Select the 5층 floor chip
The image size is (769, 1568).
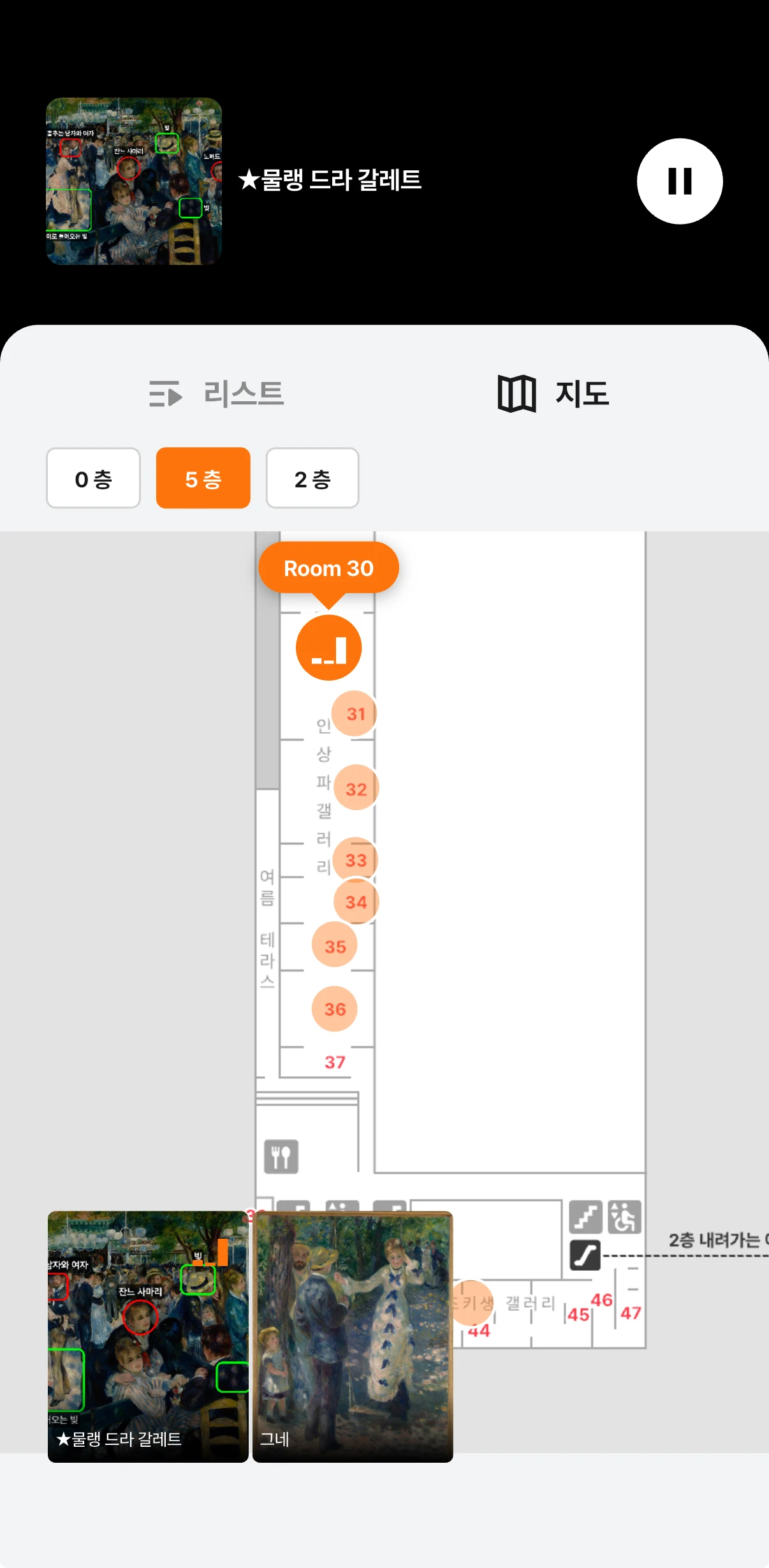pos(203,478)
